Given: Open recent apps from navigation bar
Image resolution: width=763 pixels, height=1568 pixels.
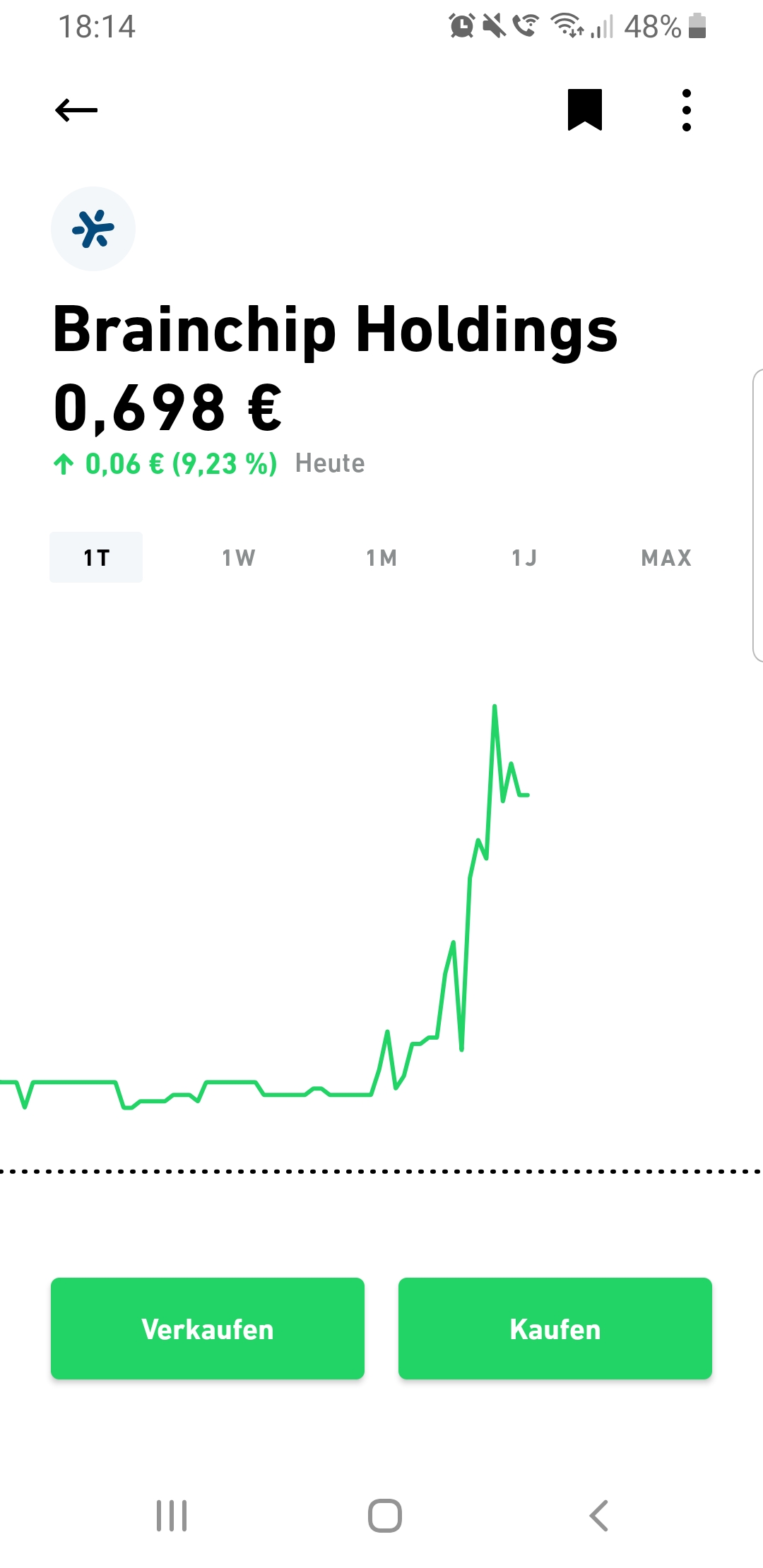Looking at the screenshot, I should 172,1516.
